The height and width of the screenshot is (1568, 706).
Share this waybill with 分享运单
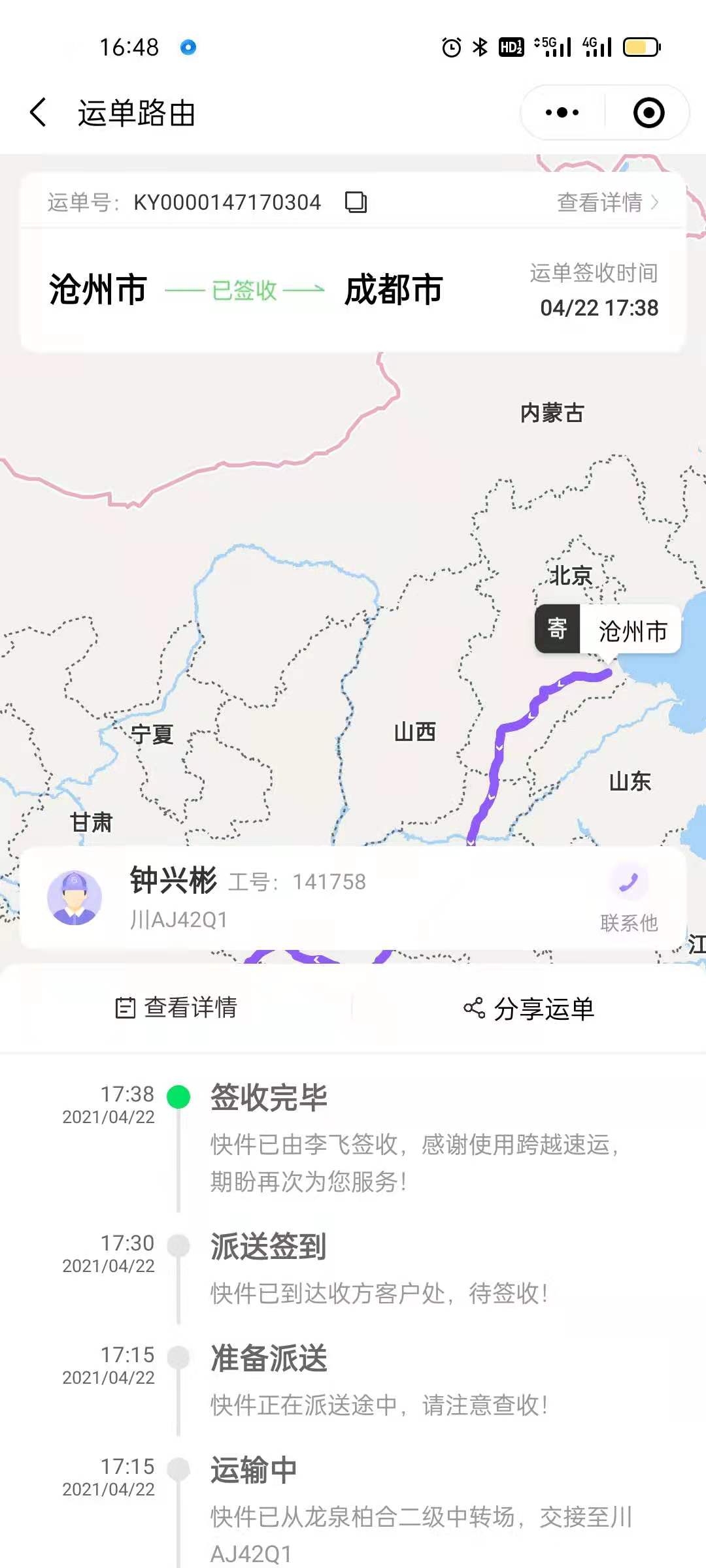528,1008
